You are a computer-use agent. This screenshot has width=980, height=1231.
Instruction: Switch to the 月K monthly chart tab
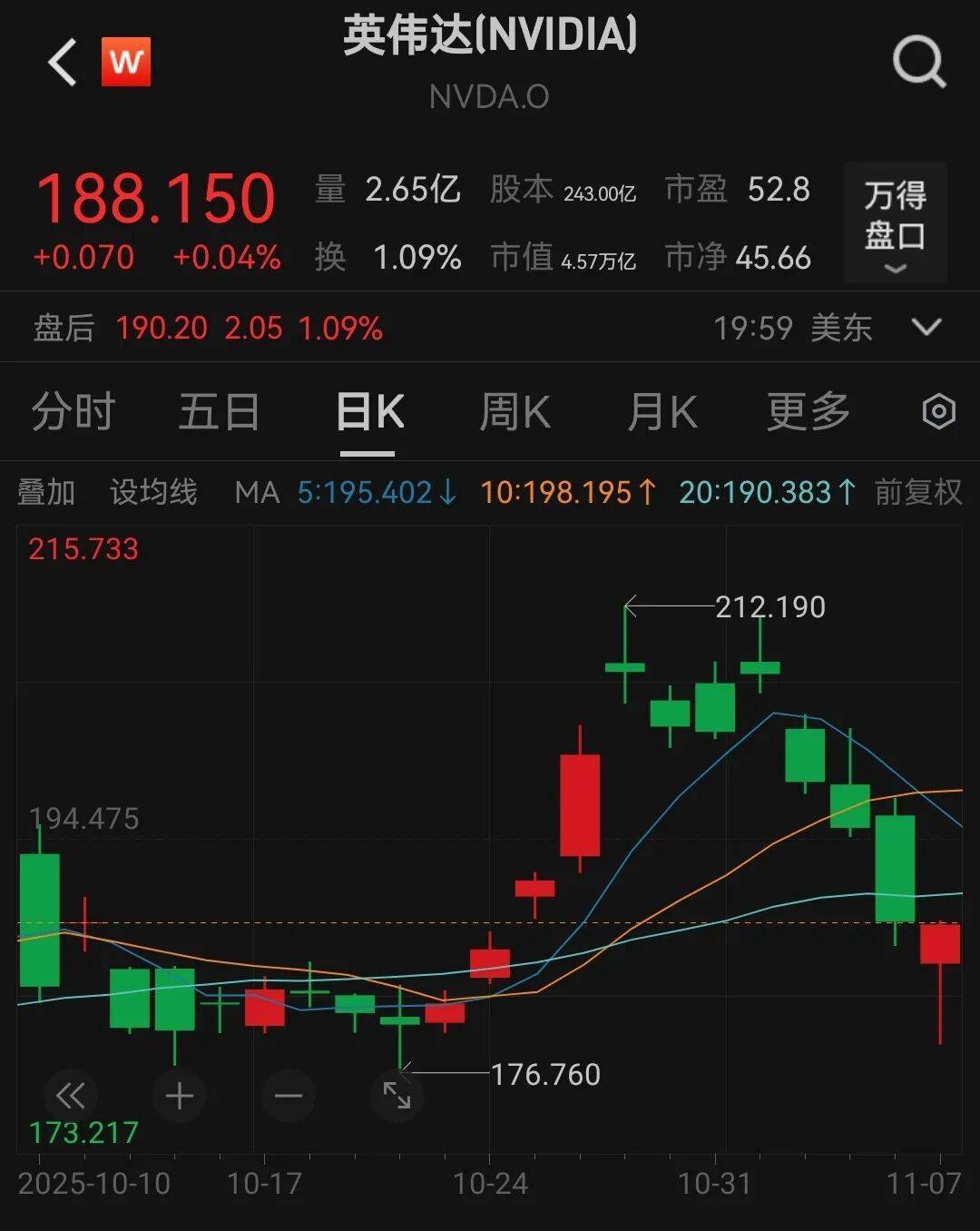click(661, 411)
